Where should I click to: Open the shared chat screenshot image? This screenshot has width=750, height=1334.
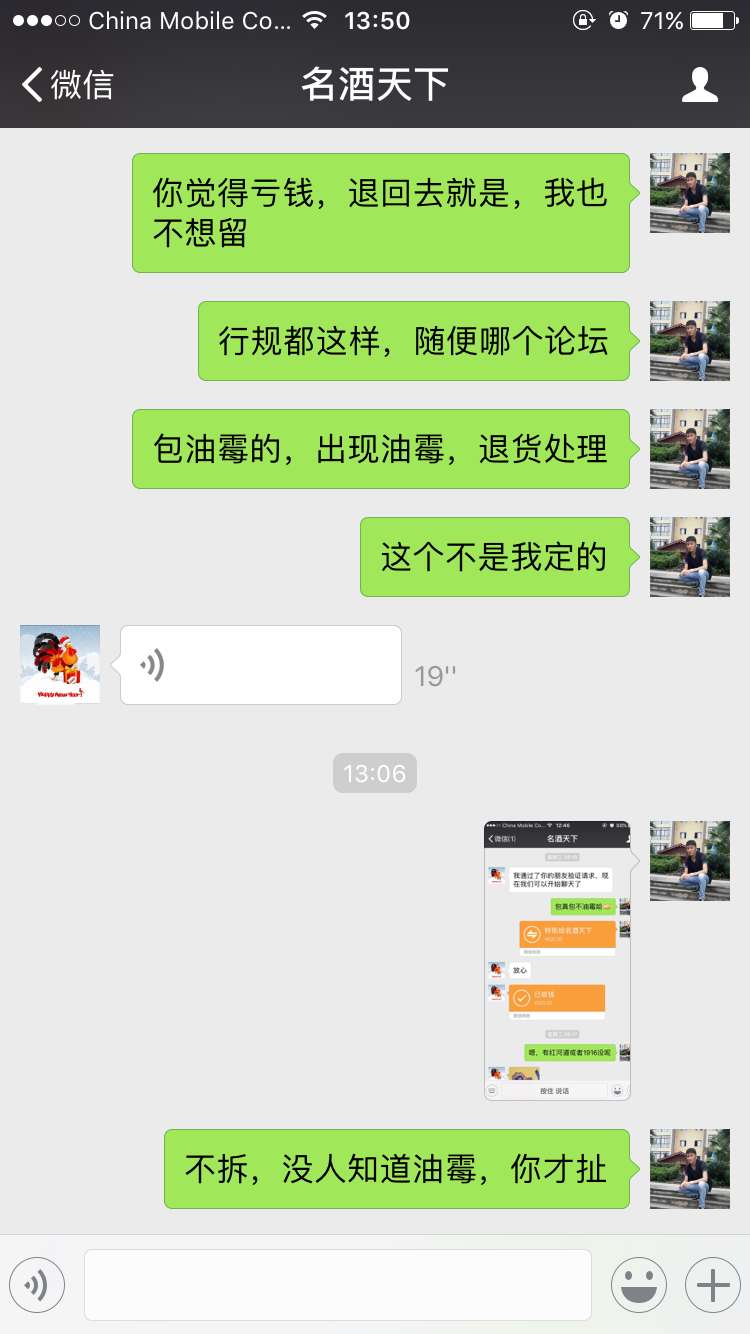pyautogui.click(x=557, y=960)
